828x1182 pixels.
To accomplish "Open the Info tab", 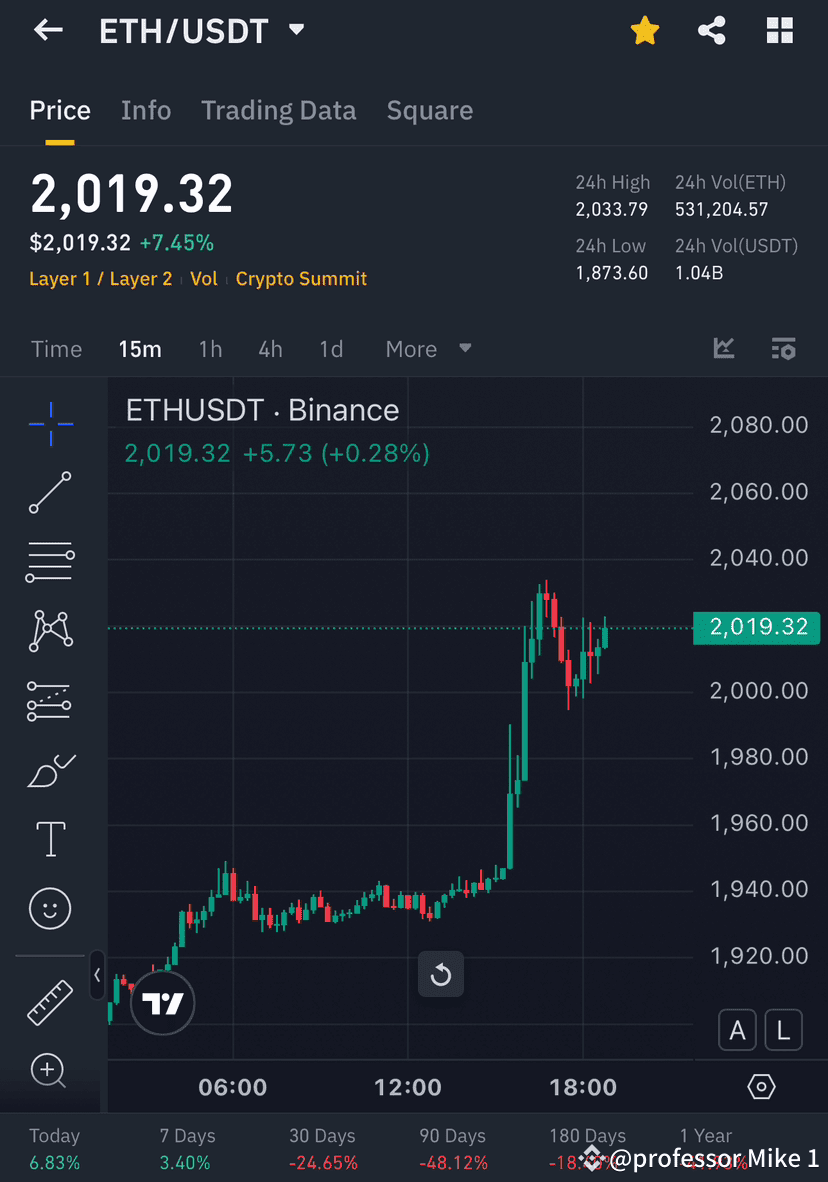I will click(x=146, y=110).
